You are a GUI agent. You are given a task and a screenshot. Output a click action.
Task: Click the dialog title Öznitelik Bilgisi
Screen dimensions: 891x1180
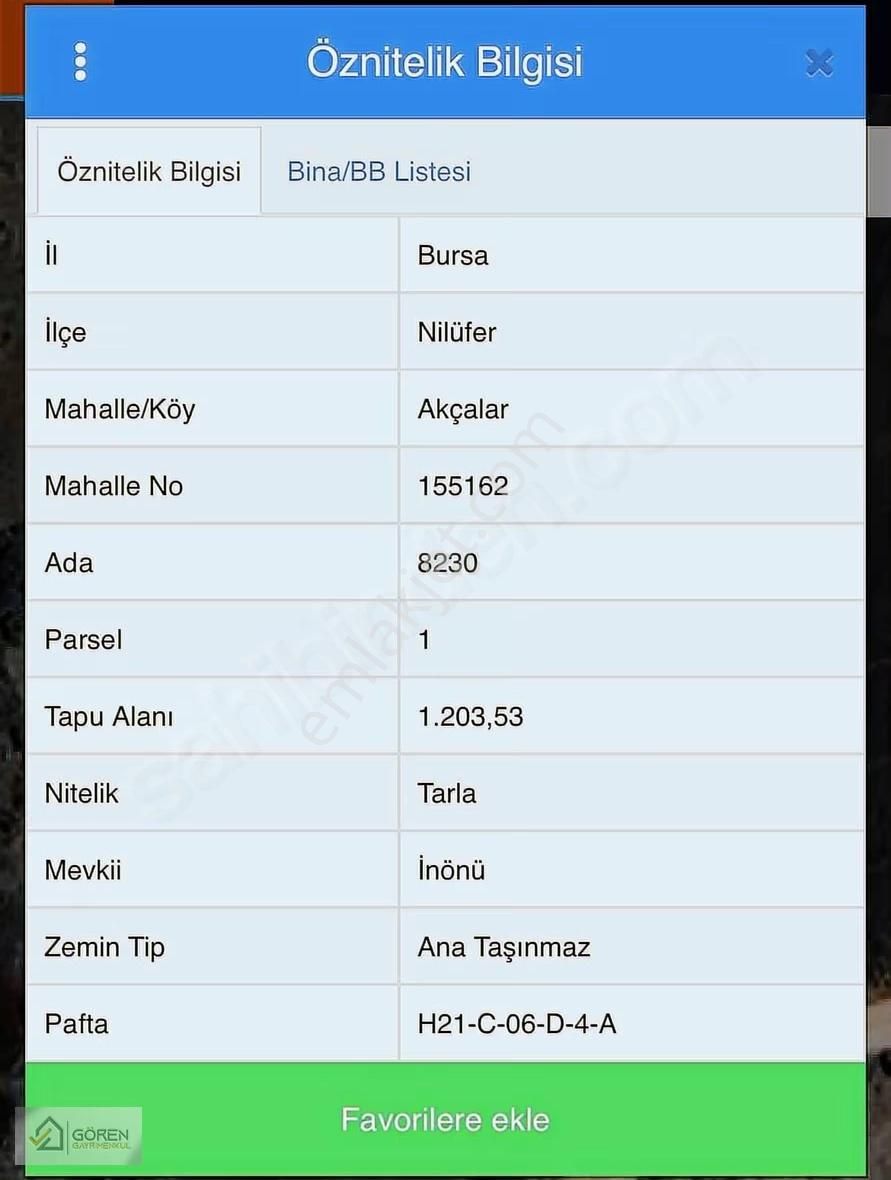(x=444, y=60)
